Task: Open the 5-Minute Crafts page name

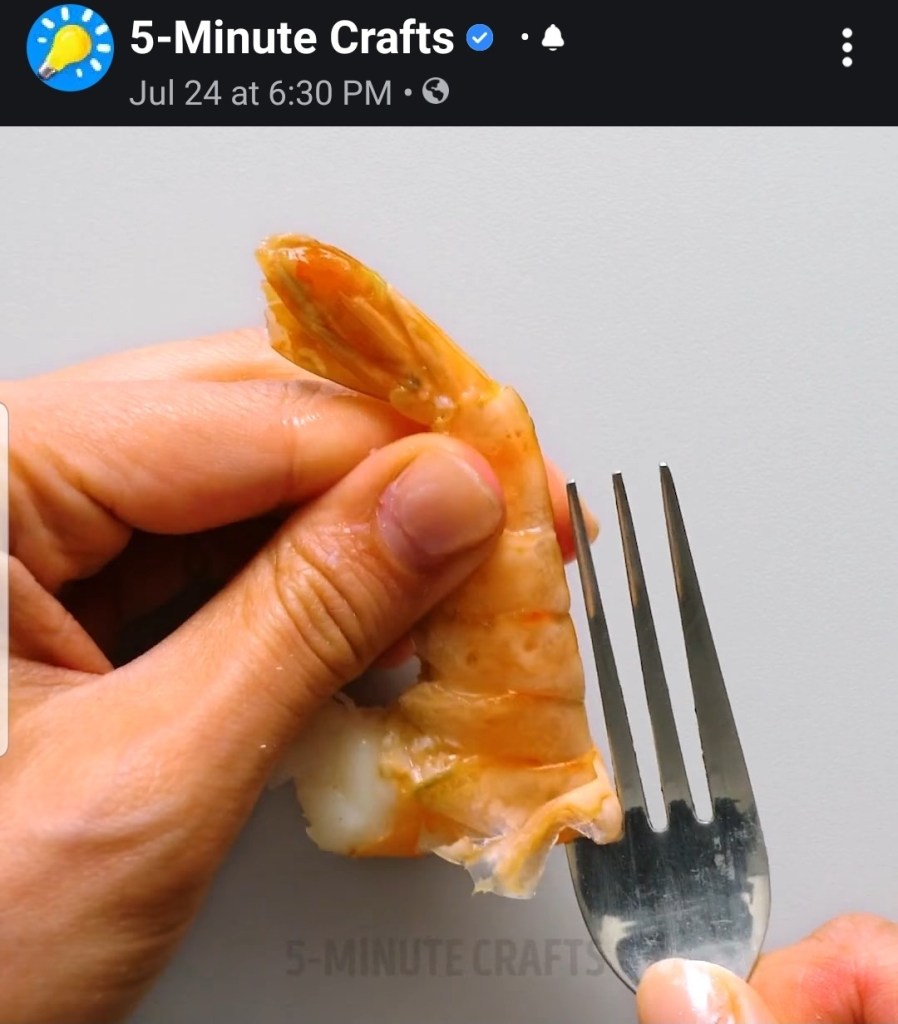Action: coord(292,38)
